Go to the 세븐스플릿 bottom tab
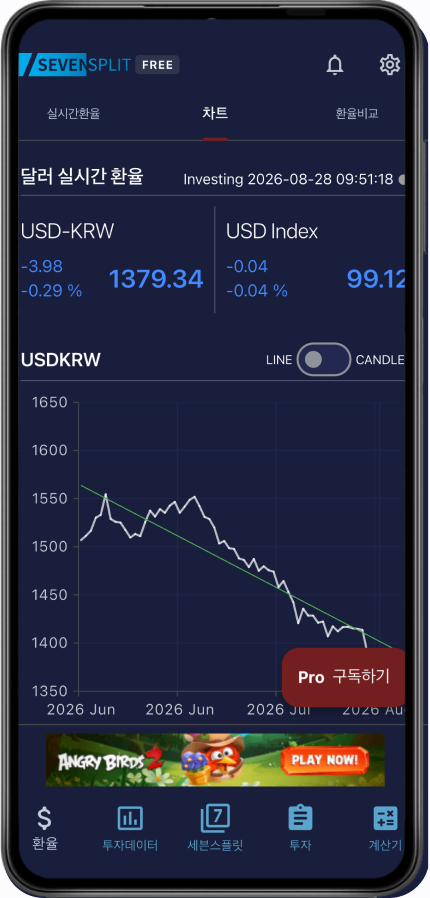The width and height of the screenshot is (430, 898). tap(215, 829)
